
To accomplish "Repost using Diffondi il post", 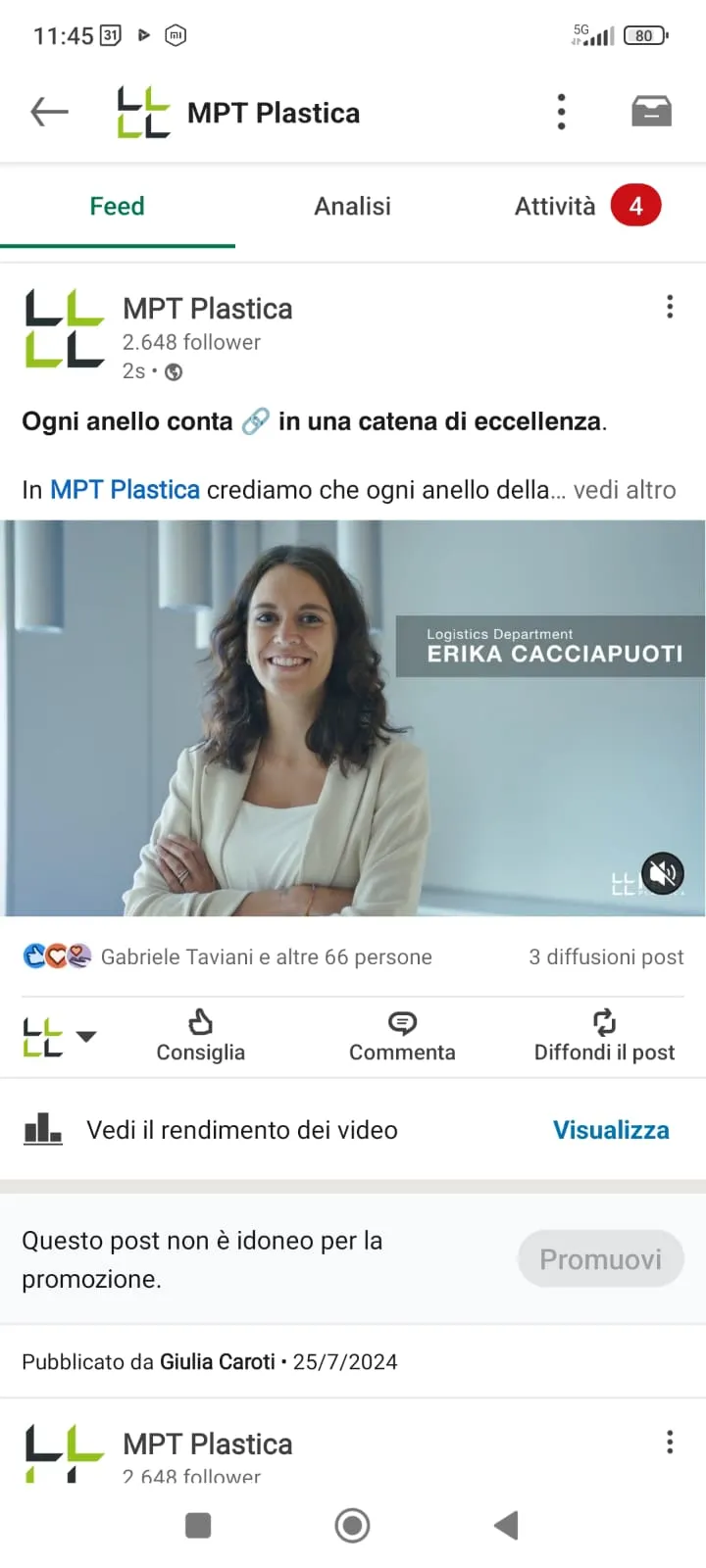I will (x=604, y=1037).
